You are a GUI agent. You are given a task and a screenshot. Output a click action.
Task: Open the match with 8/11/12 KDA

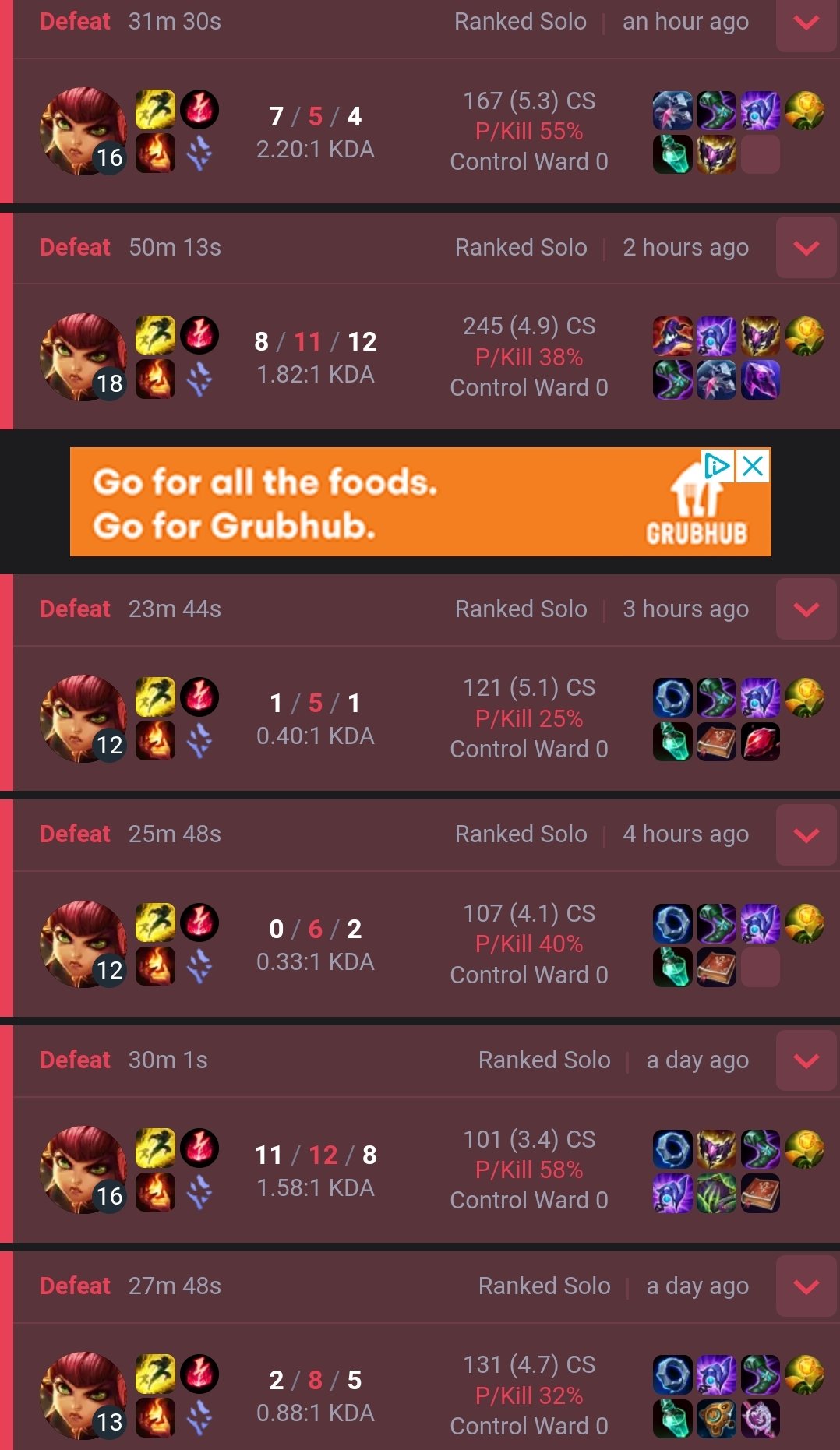pyautogui.click(x=316, y=357)
